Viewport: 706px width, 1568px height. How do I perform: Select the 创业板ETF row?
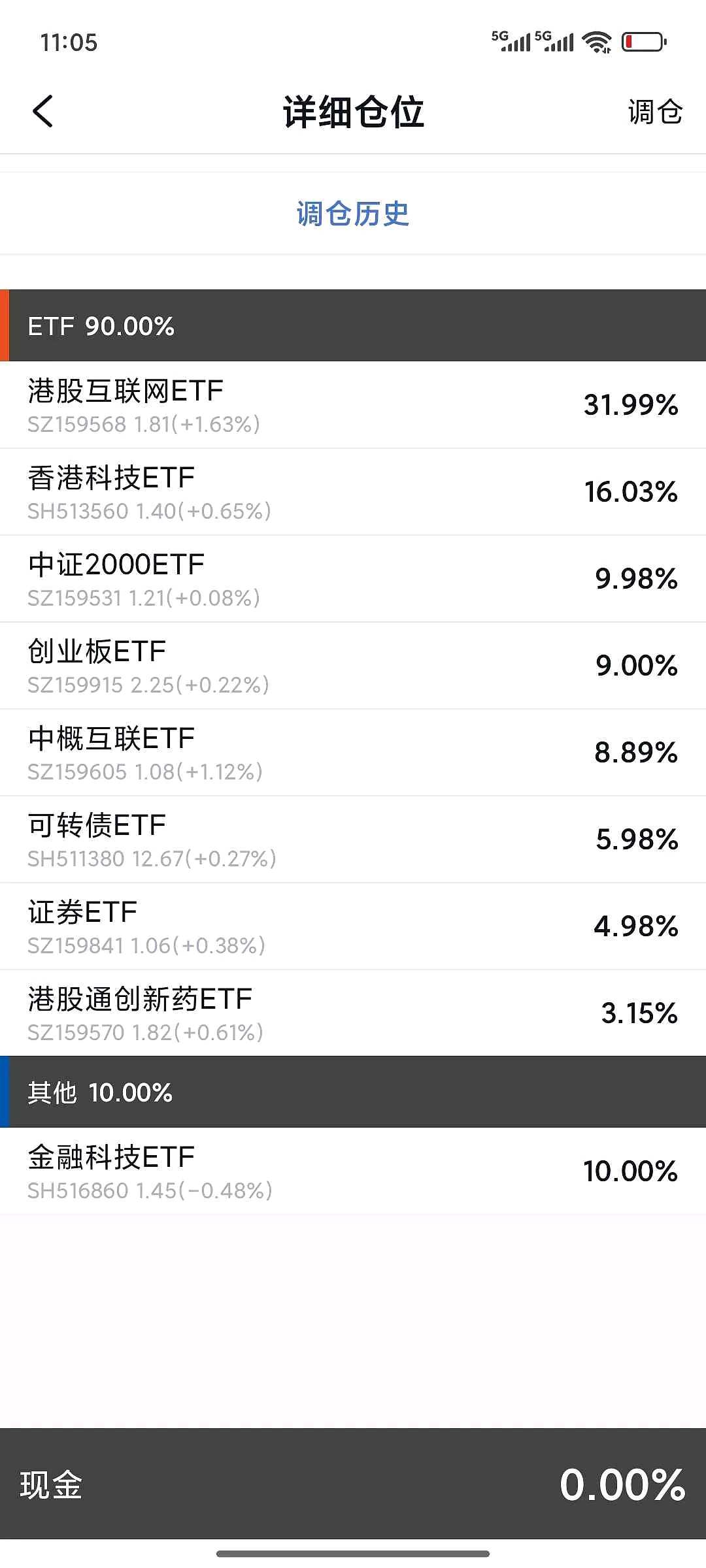point(353,666)
